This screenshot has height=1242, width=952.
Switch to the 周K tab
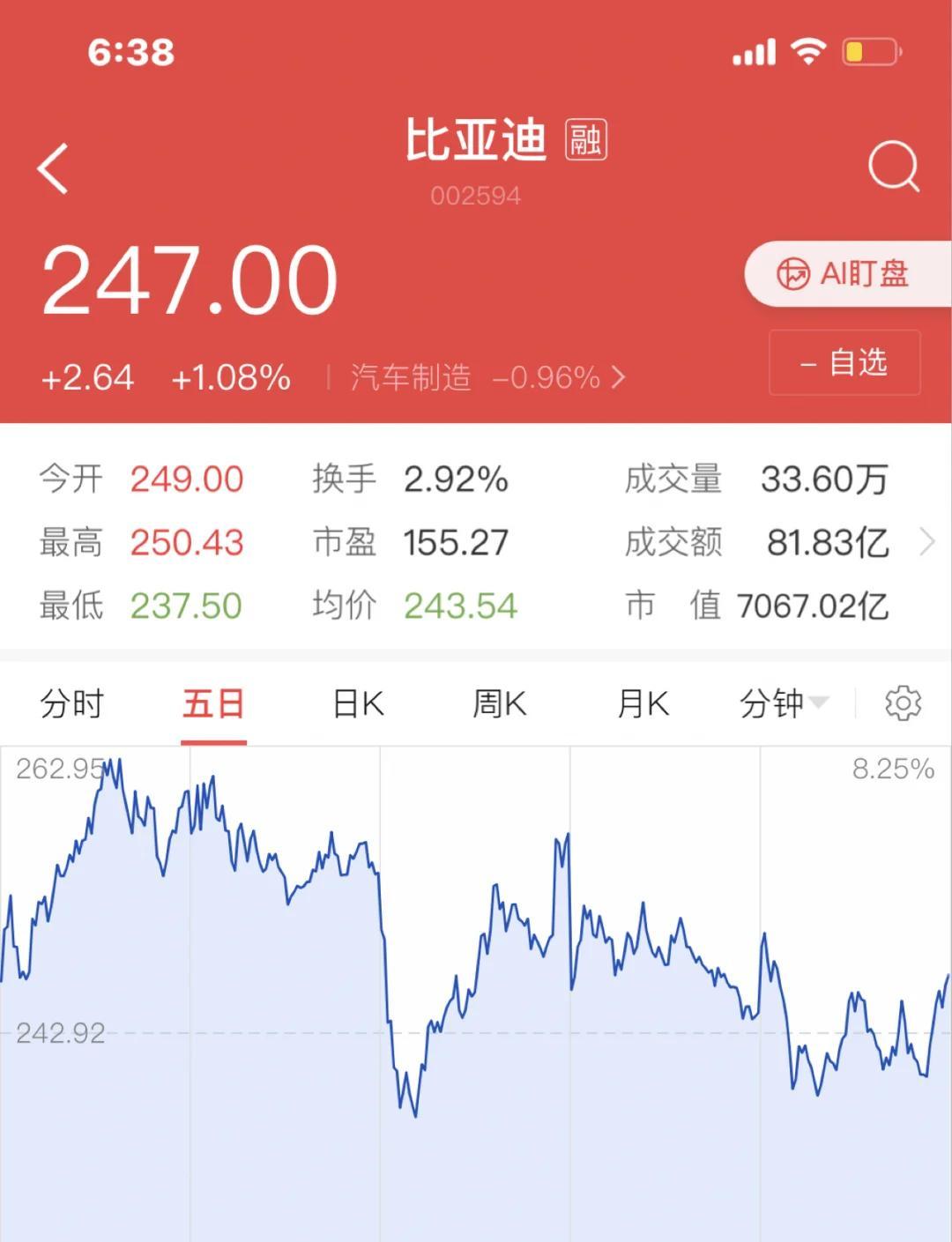[x=499, y=703]
